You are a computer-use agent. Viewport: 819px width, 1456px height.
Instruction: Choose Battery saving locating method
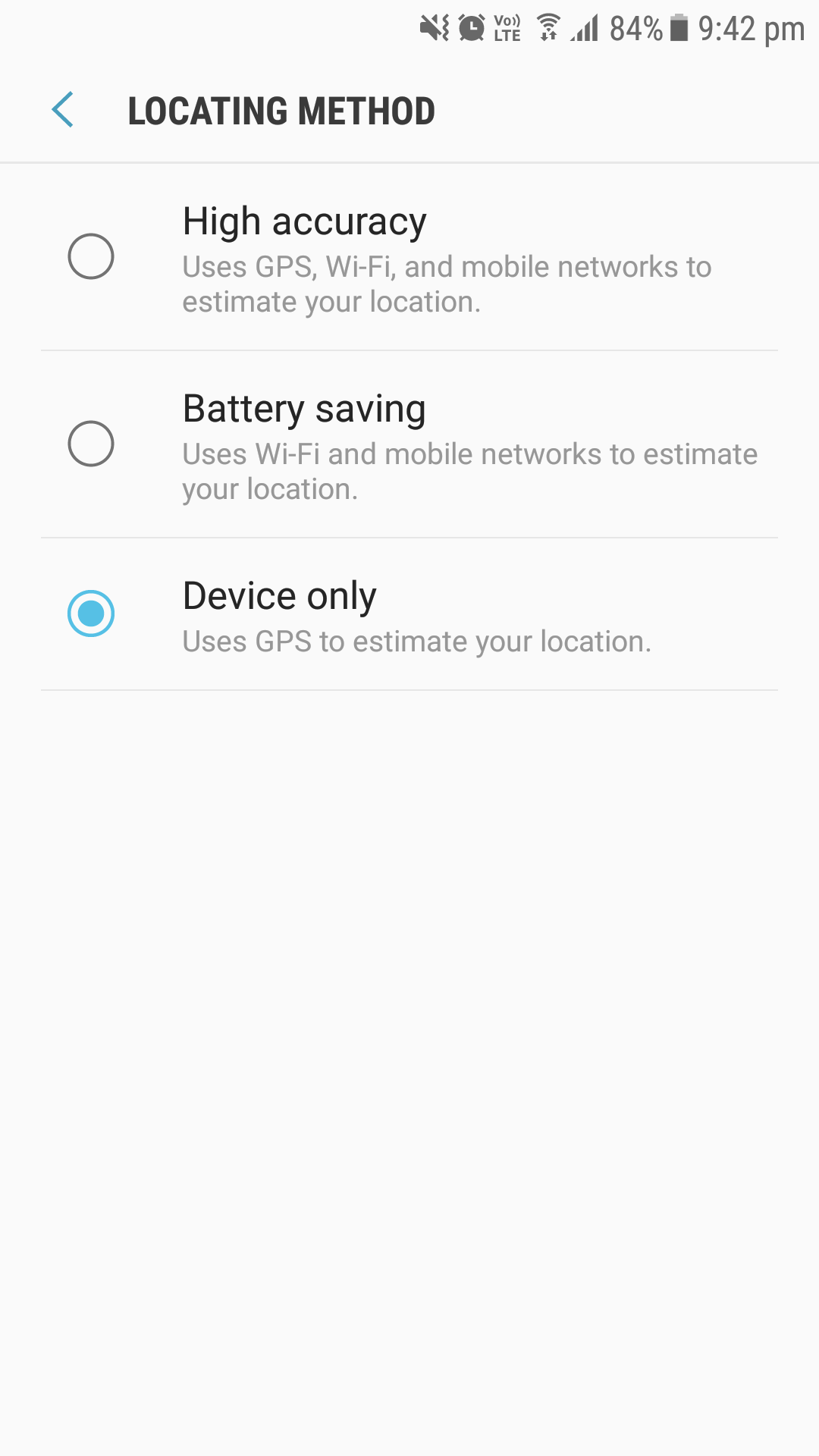[x=409, y=444]
